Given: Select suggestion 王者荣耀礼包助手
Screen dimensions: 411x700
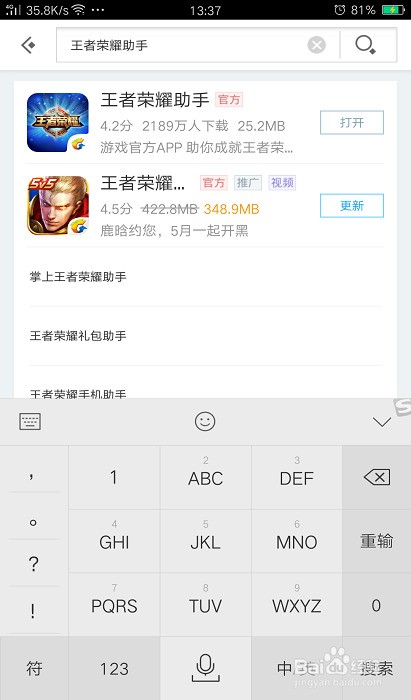Looking at the screenshot, I should (205, 336).
